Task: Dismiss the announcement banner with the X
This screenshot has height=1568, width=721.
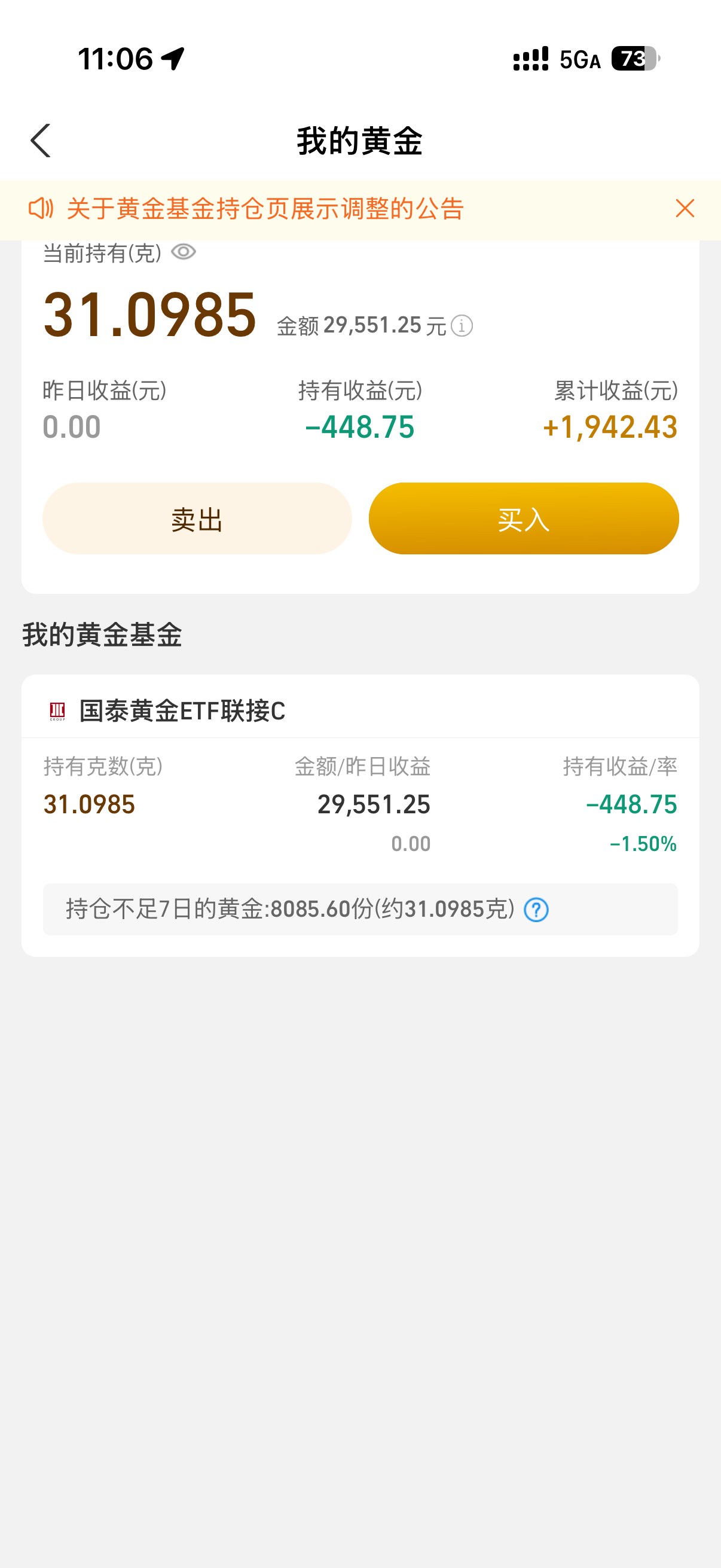Action: [x=685, y=208]
